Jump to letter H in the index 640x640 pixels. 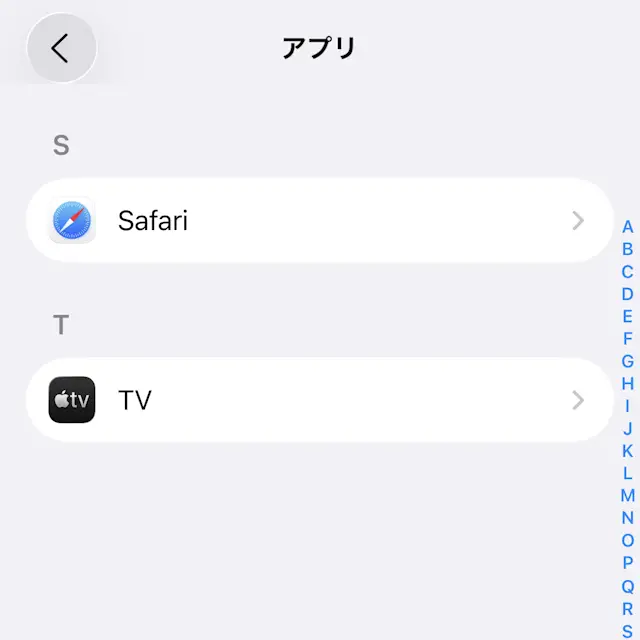627,383
